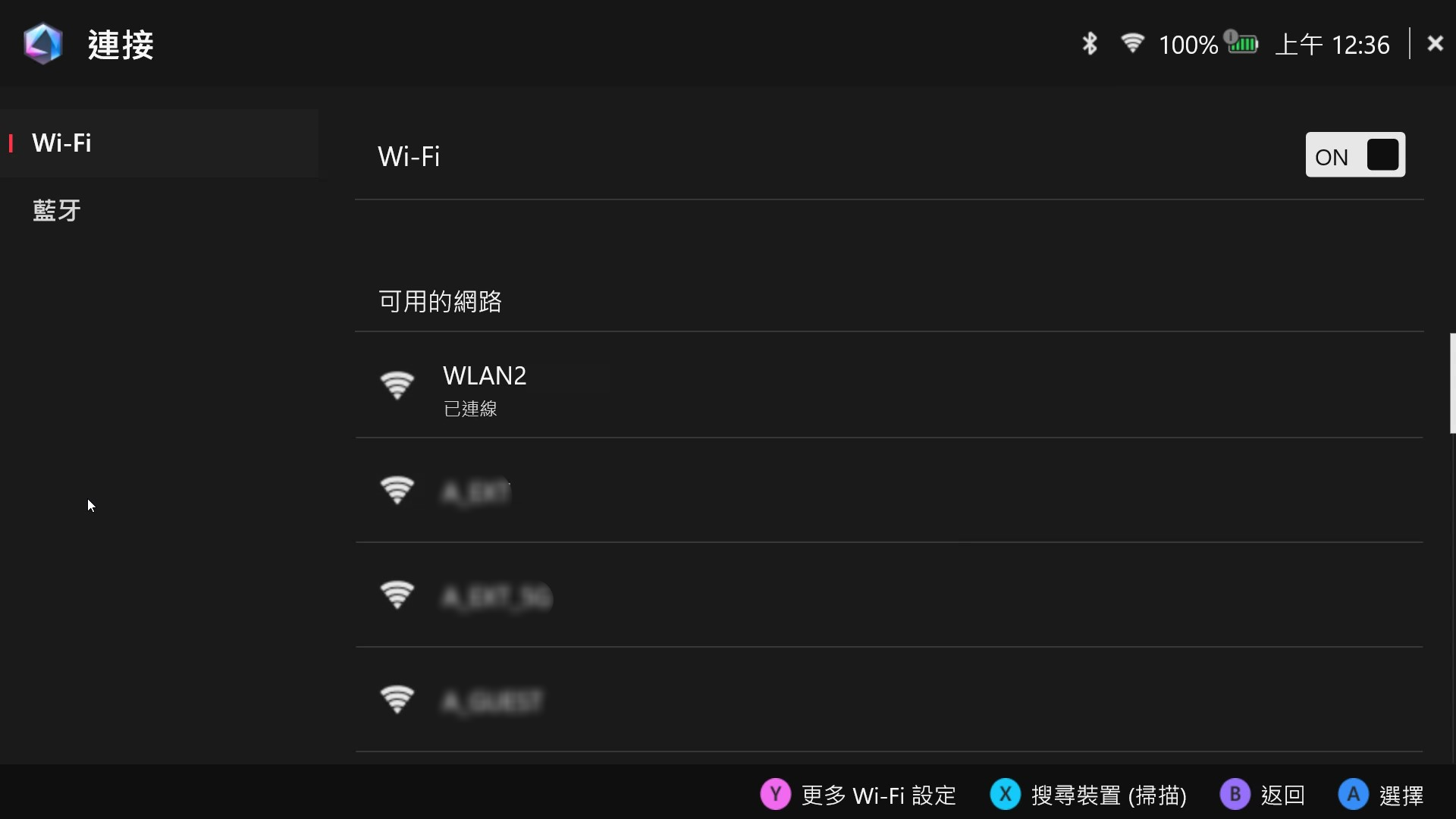Tap the 選擇 button
Viewport: 1456px width, 819px height.
coord(1381,795)
